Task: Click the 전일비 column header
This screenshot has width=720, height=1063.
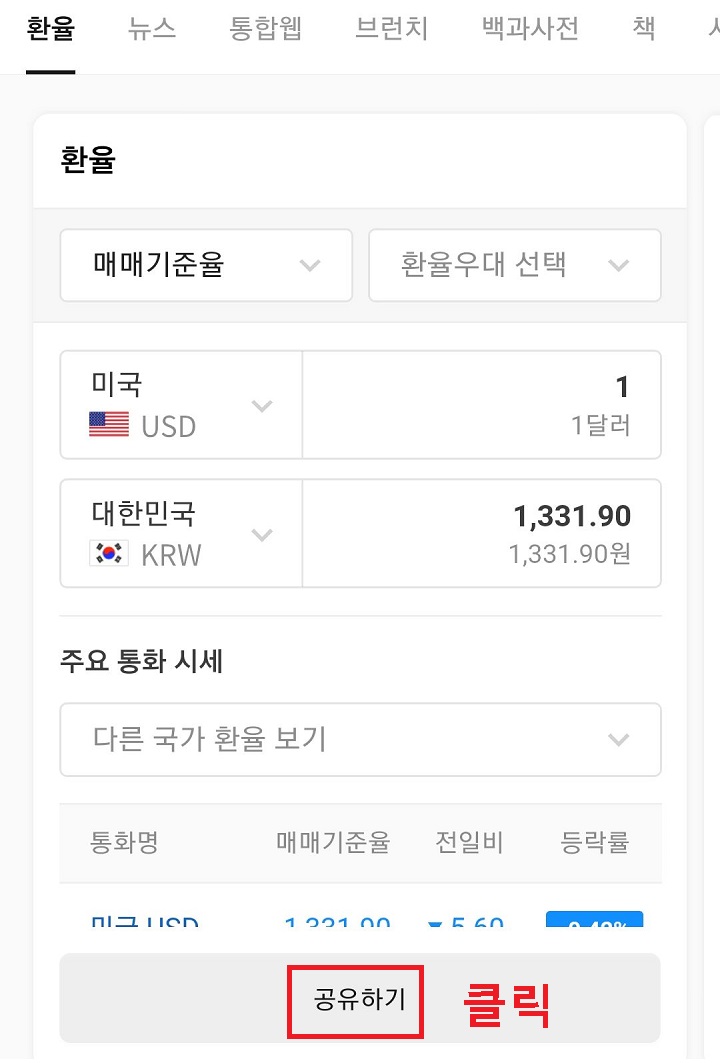Action: point(469,842)
